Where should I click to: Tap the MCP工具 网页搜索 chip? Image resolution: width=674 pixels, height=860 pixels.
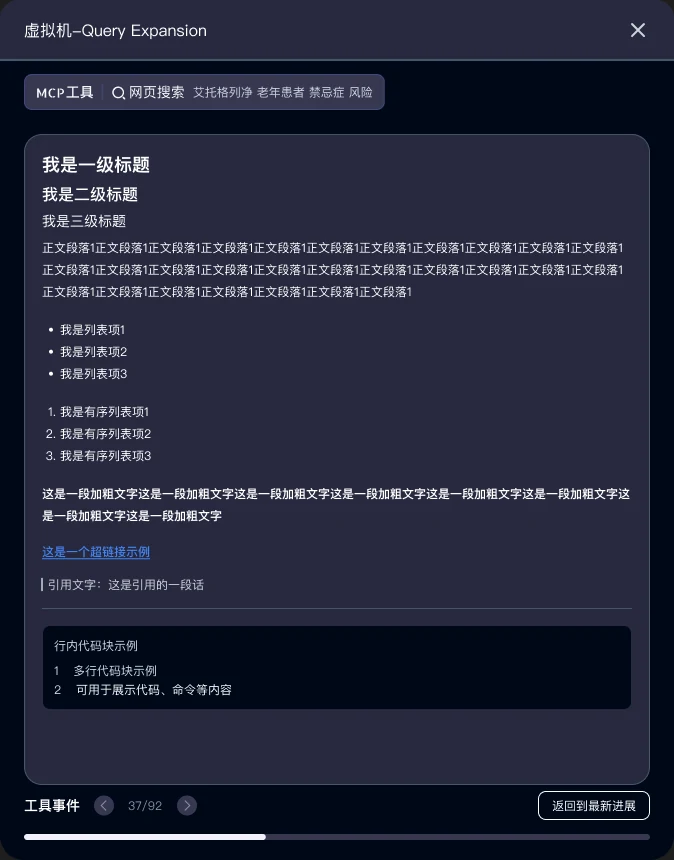tap(204, 92)
